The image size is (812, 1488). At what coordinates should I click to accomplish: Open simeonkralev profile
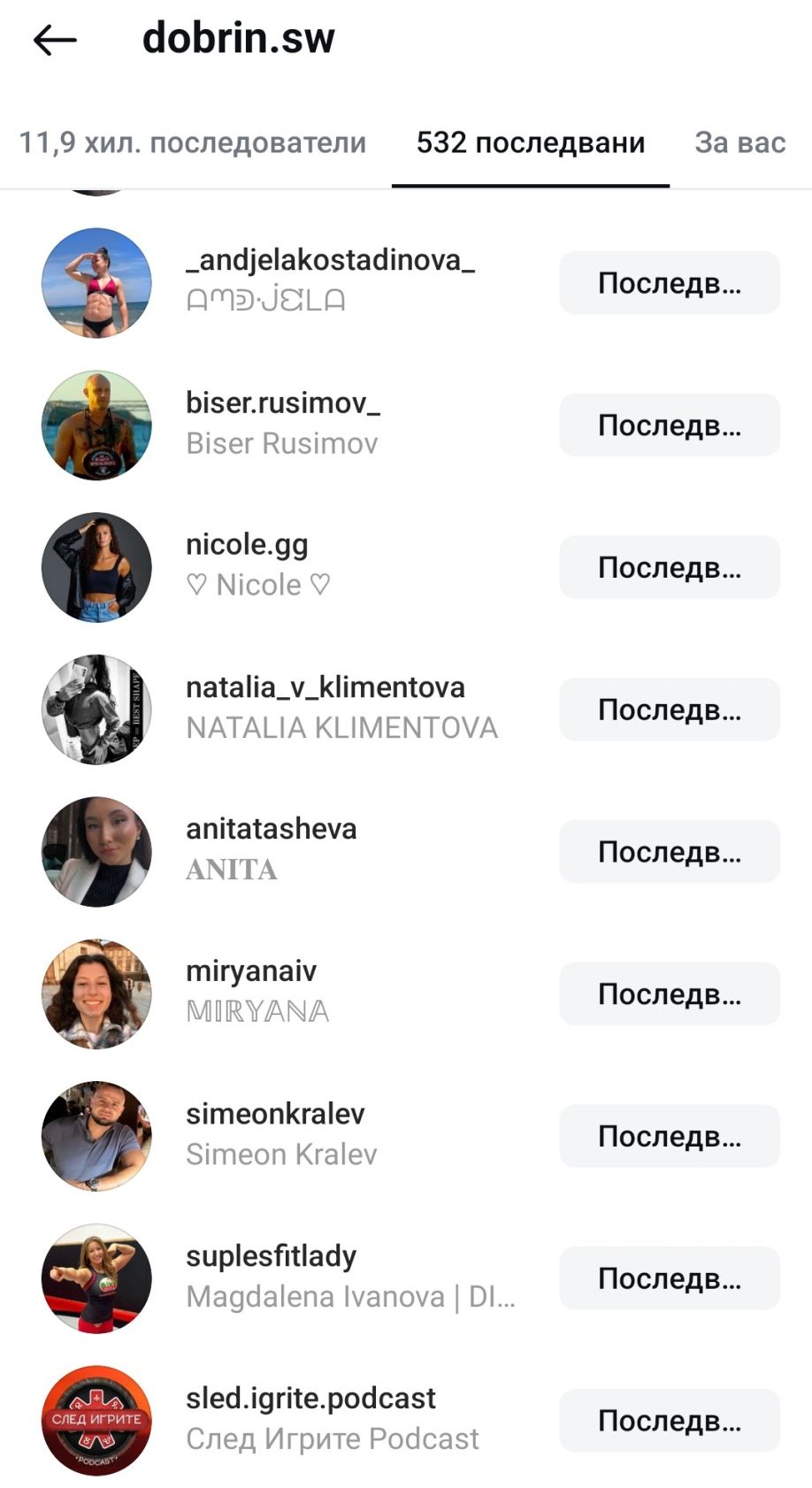coord(274,1114)
